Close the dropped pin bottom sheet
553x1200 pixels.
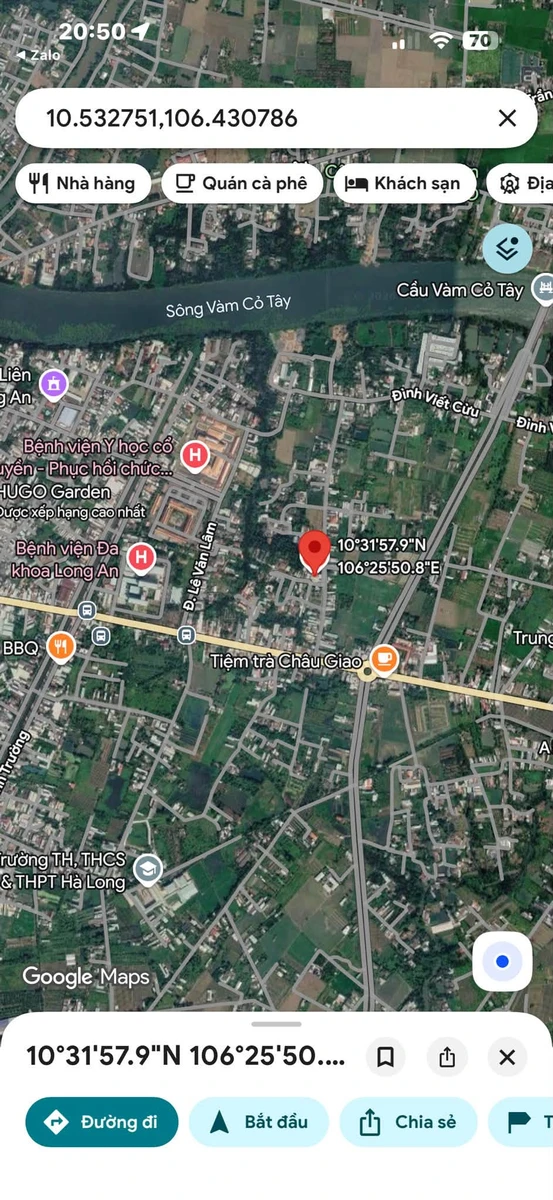pos(507,1057)
